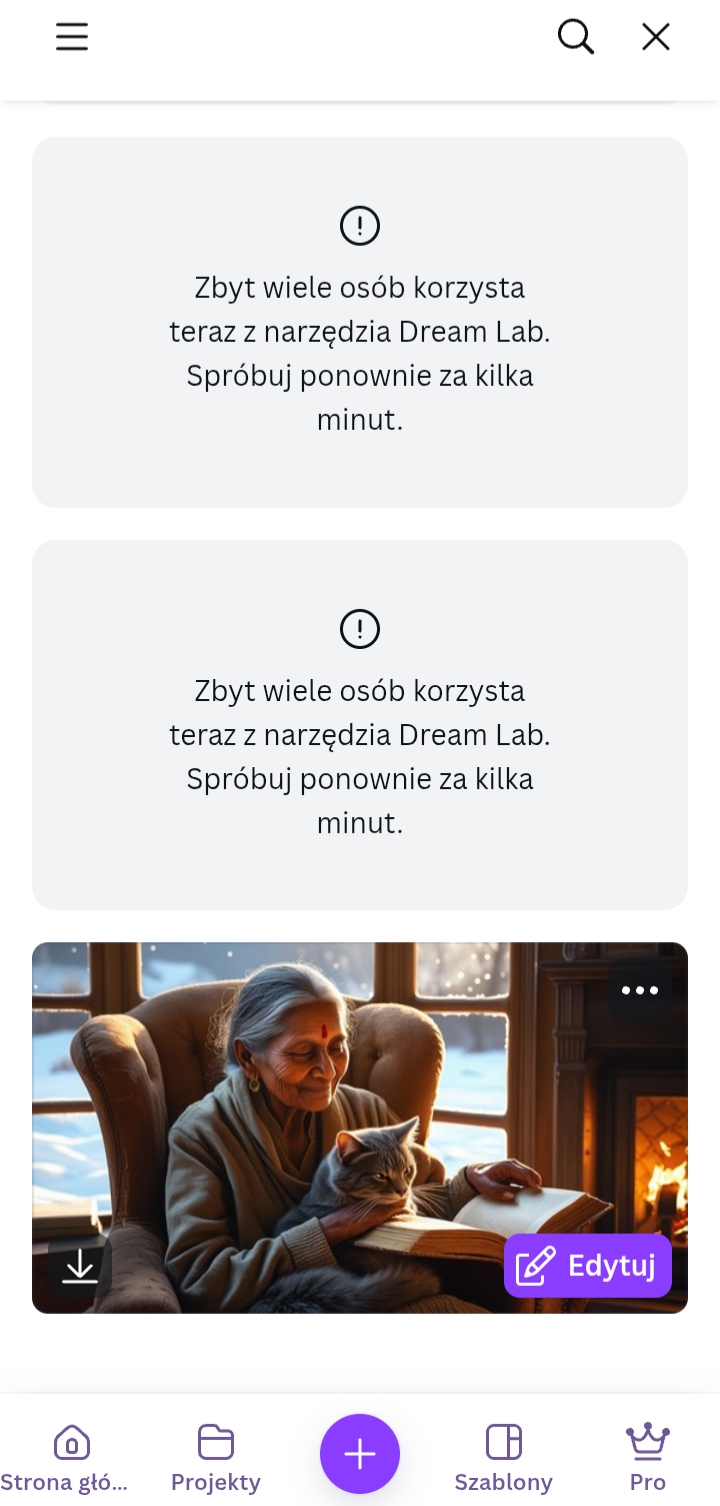
Task: Open the hamburger drawer menu
Action: [72, 37]
